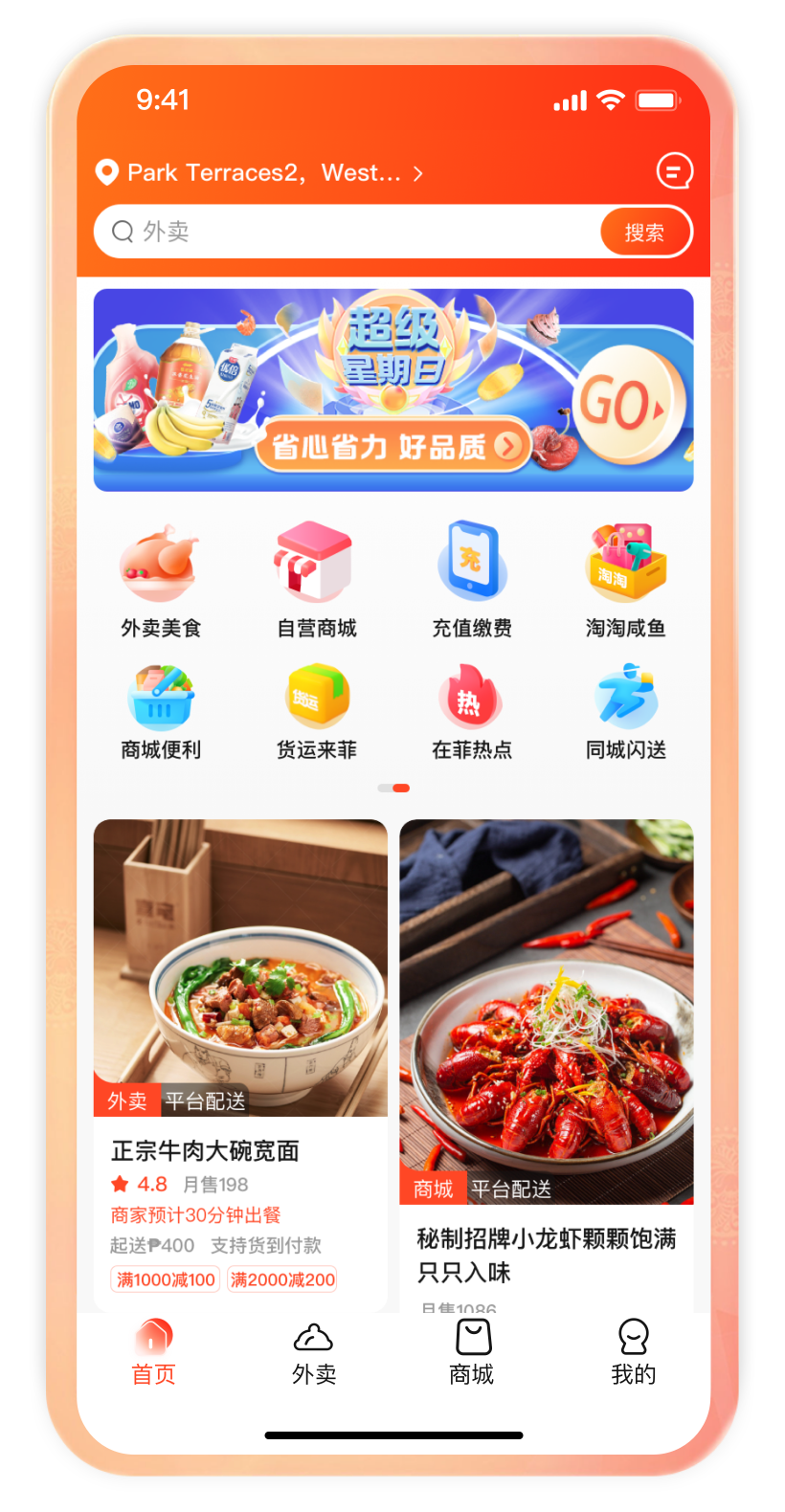Open the 超级星期日 promotion banner
The height and width of the screenshot is (1512, 785).
(392, 390)
